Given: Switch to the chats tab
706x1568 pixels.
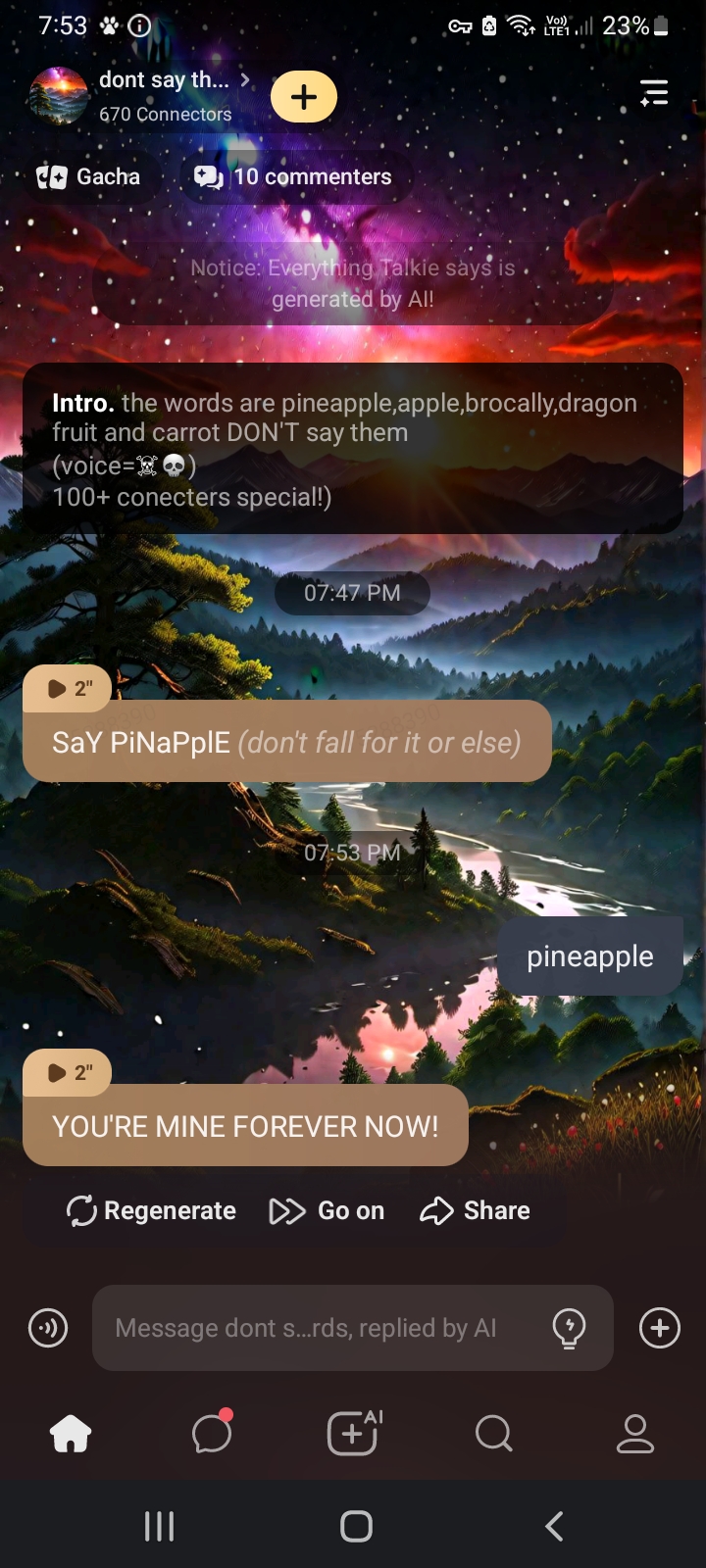Looking at the screenshot, I should (x=212, y=1435).
